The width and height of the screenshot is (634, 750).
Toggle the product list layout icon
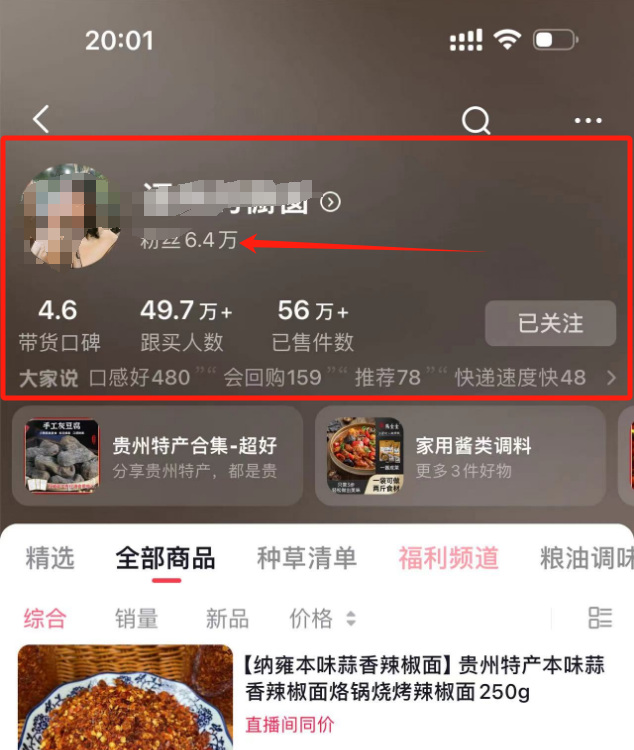point(600,618)
